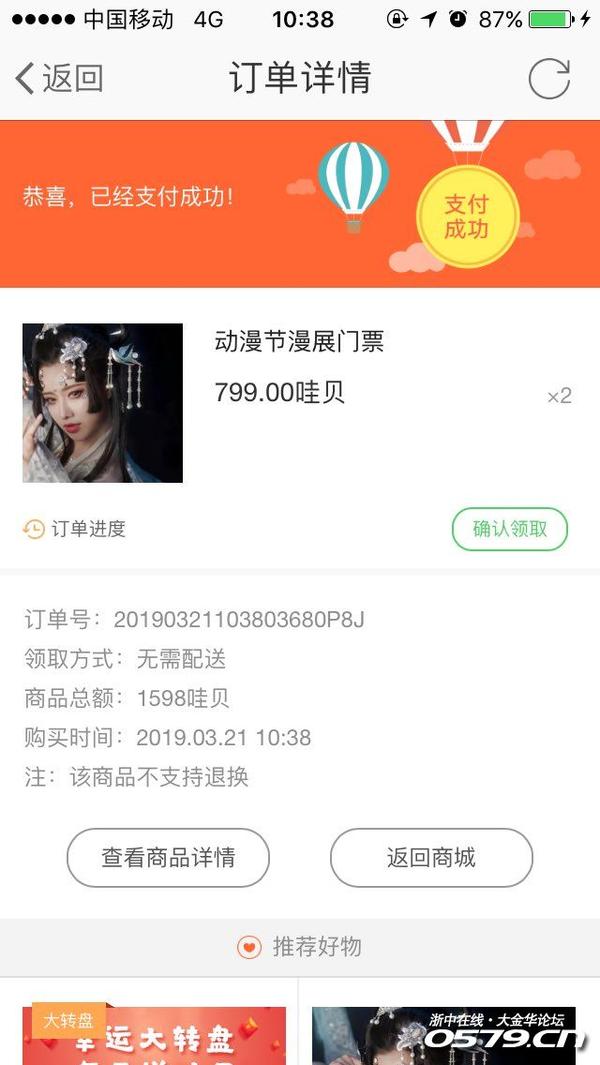The image size is (600, 1065).
Task: Confirm receipt with 确认领取 button
Action: 510,529
